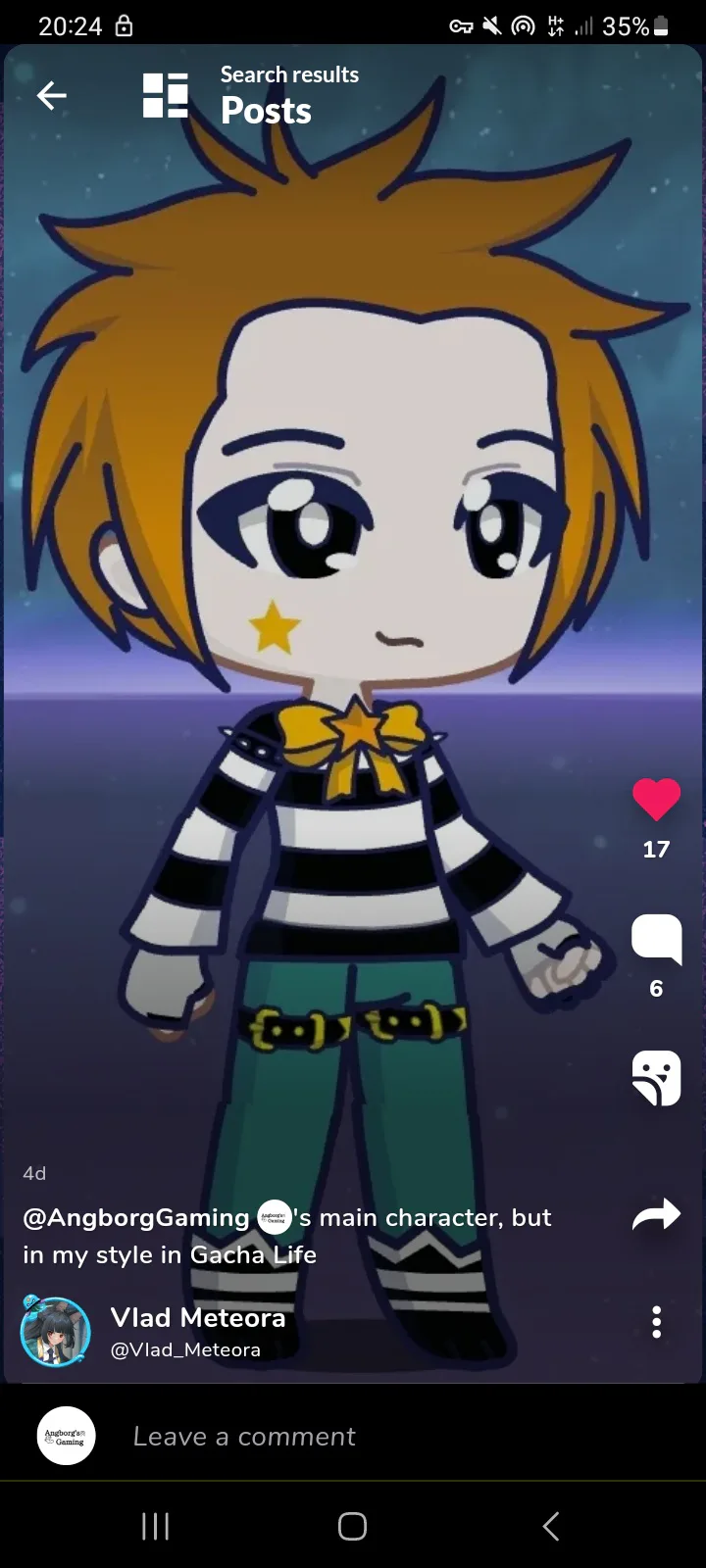Go to the system home screen
The height and width of the screenshot is (1568, 706).
(x=352, y=1526)
